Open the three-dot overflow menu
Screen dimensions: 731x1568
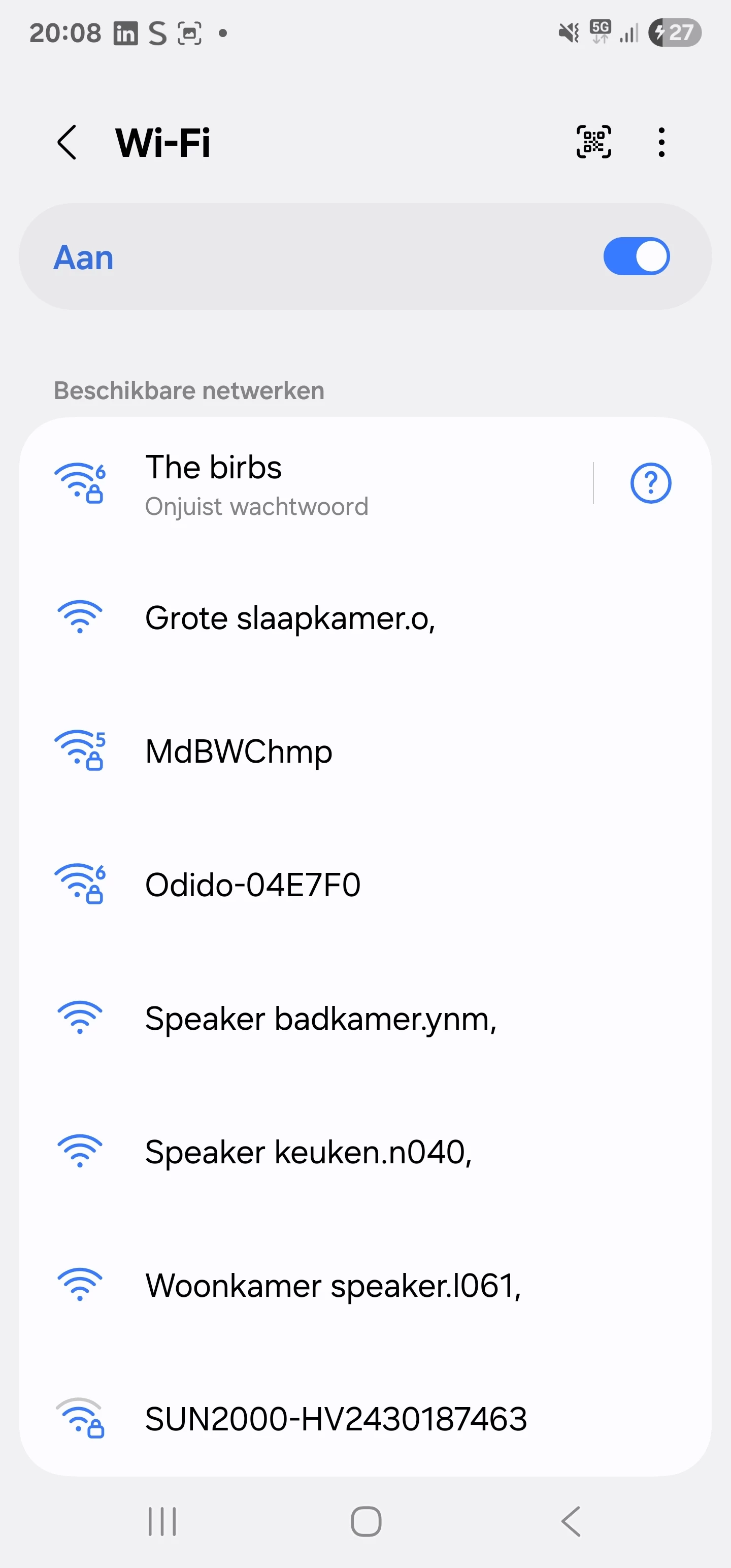pos(661,143)
